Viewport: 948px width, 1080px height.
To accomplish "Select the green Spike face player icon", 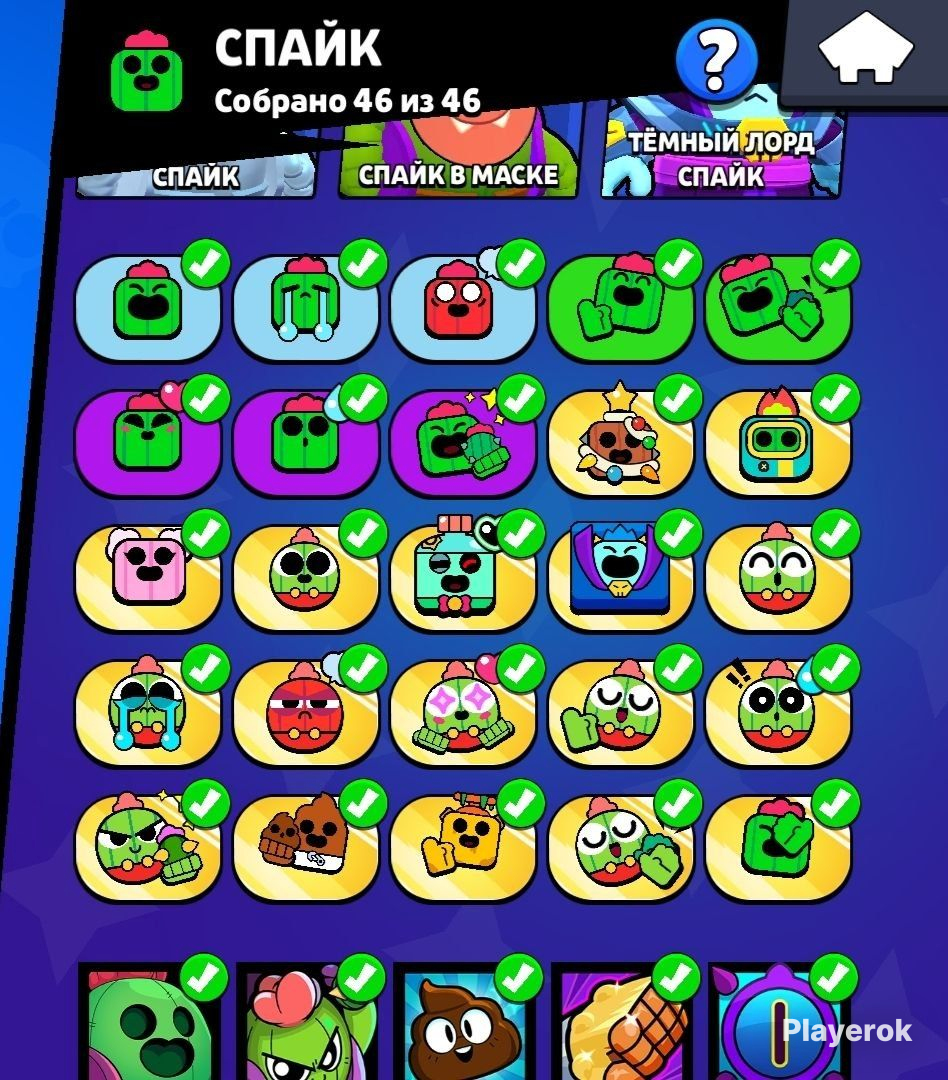I will (150, 1021).
